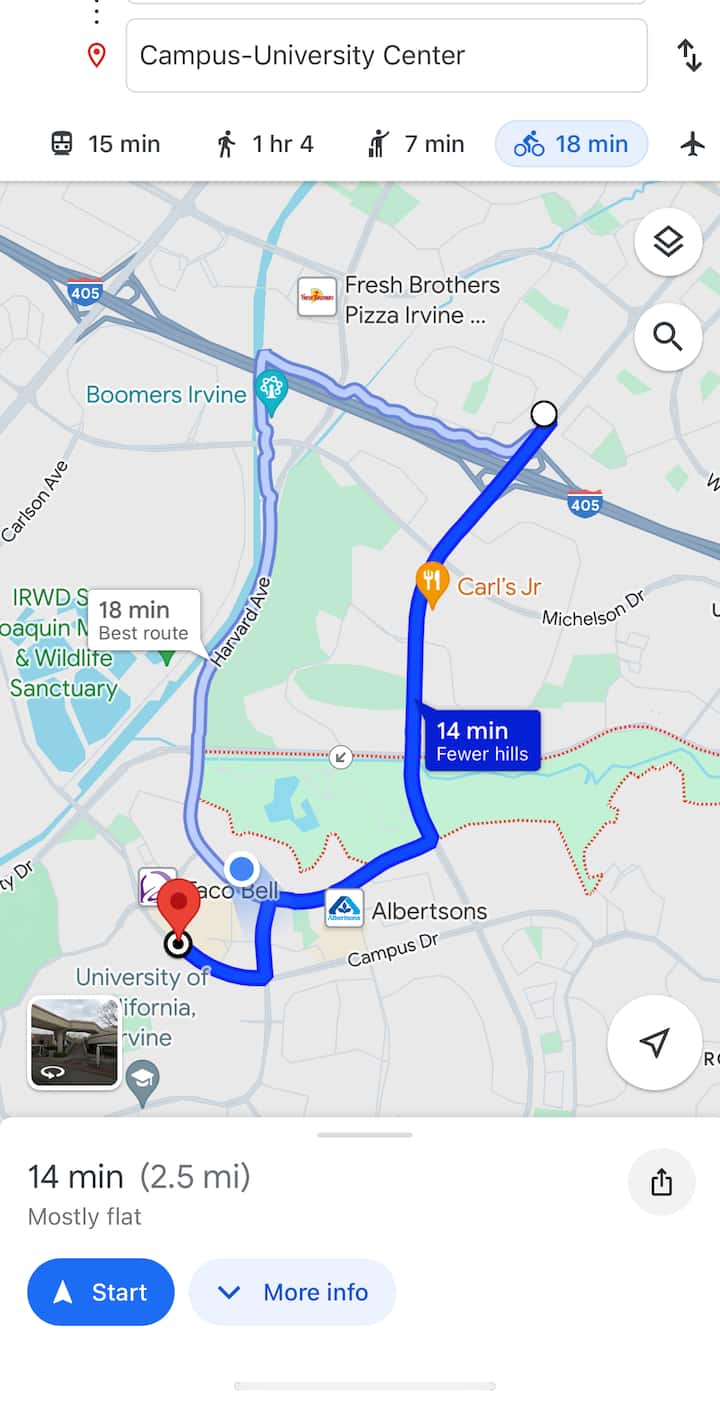
Task: Swap start and destination locations
Action: pos(689,55)
